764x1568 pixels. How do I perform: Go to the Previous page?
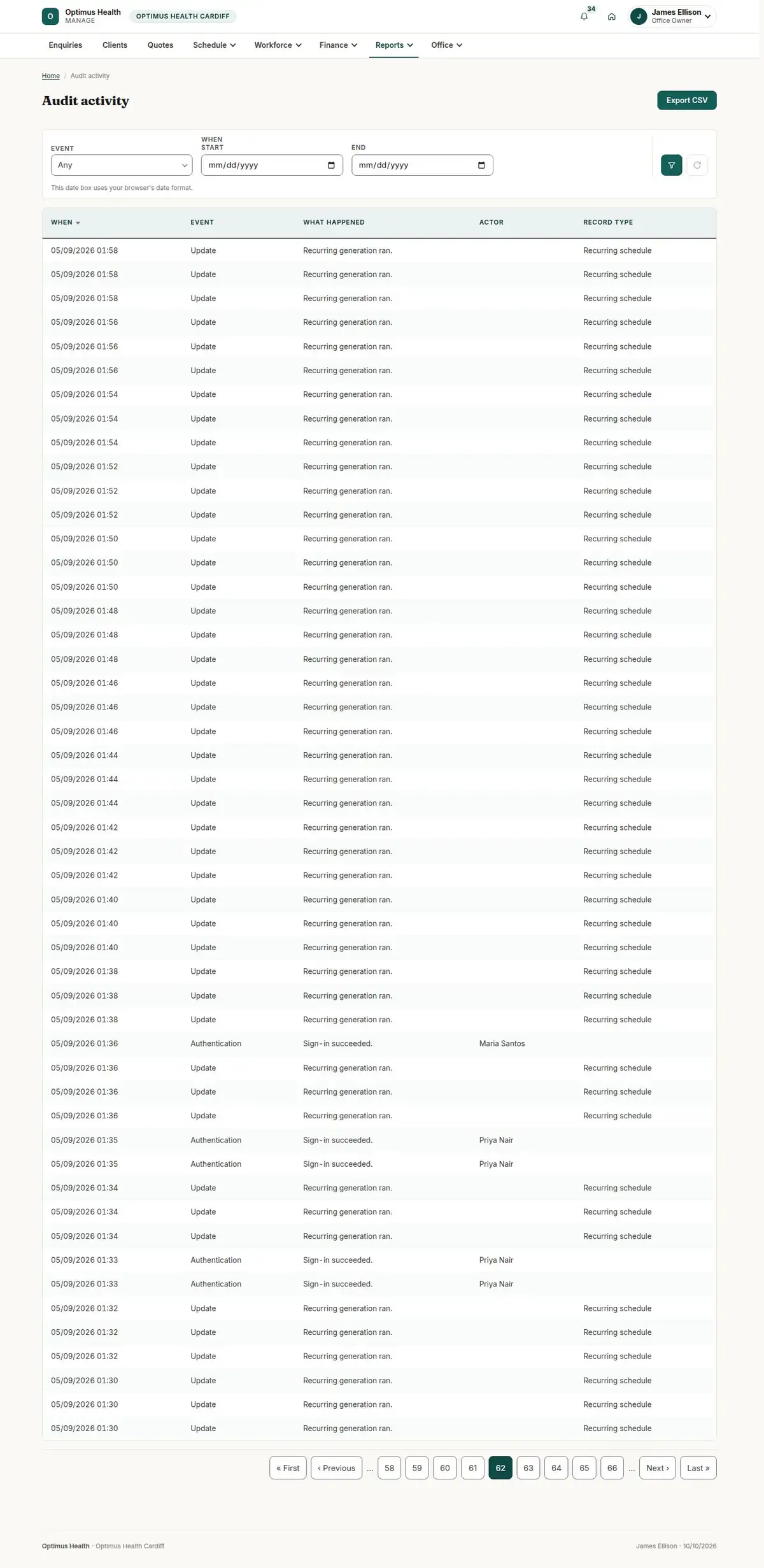coord(337,1468)
